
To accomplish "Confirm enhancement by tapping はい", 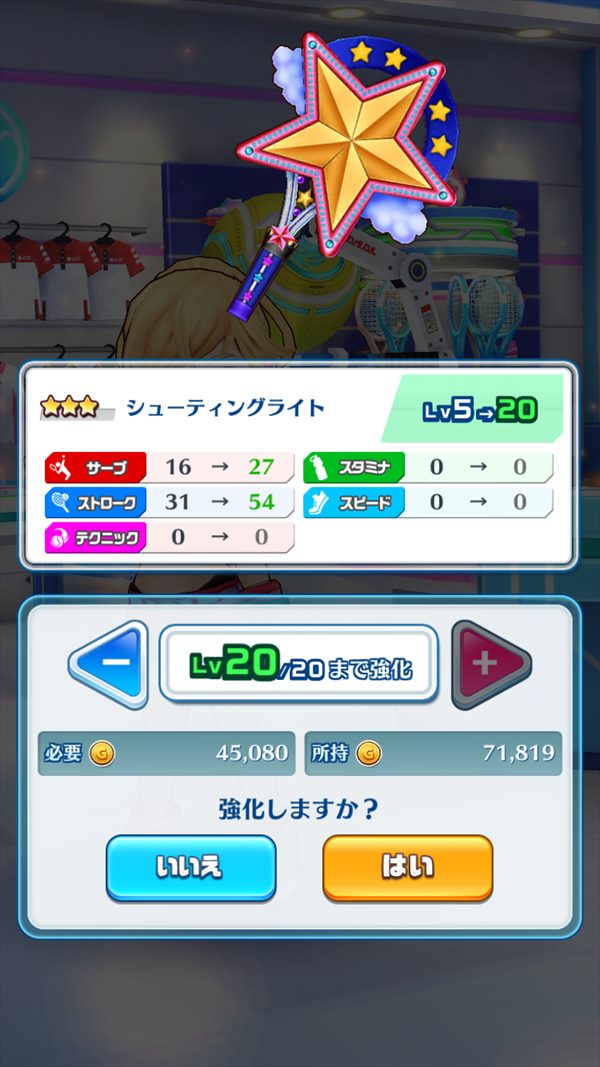I will coord(407,867).
